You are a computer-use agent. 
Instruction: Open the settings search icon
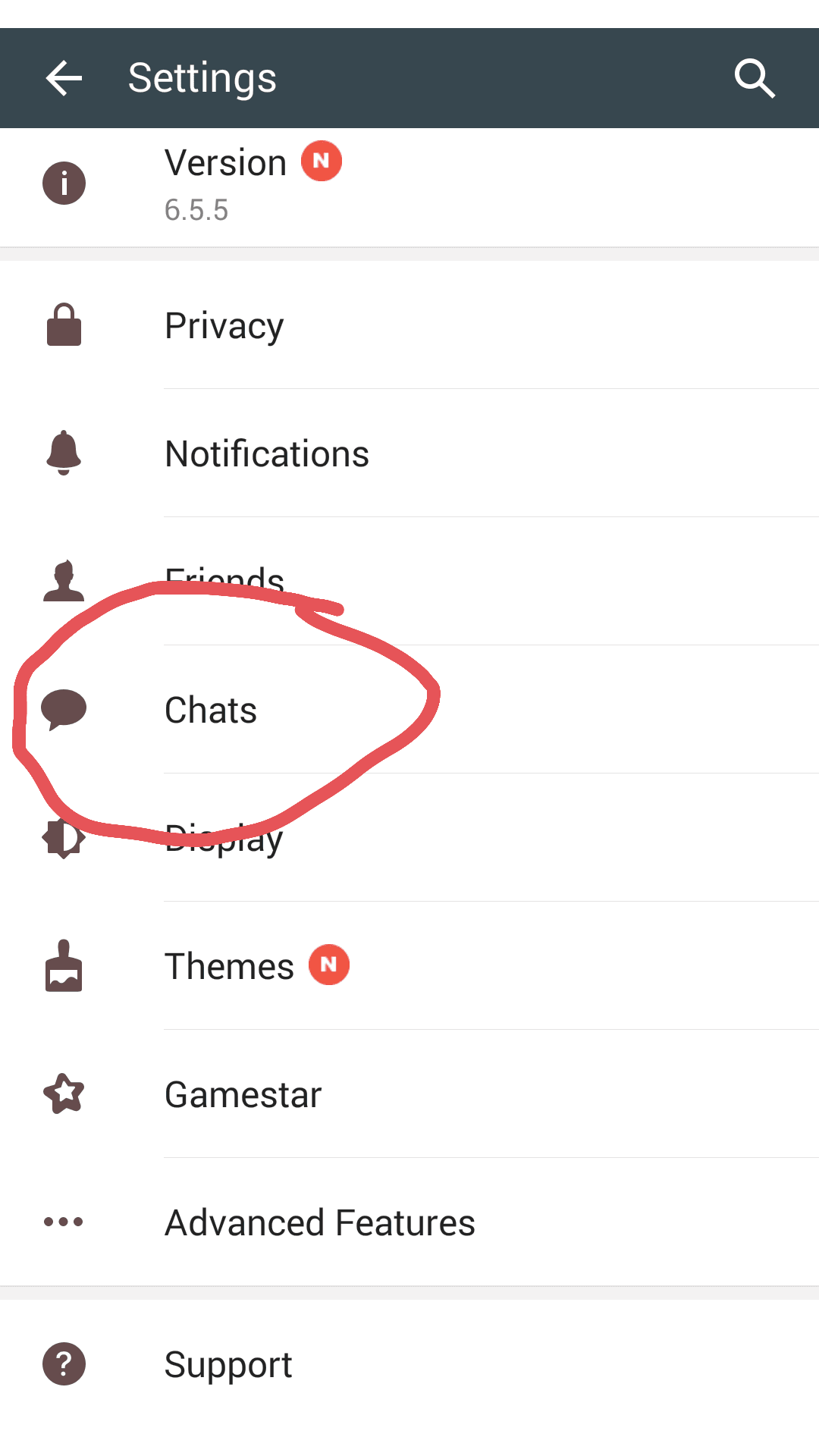pos(754,78)
